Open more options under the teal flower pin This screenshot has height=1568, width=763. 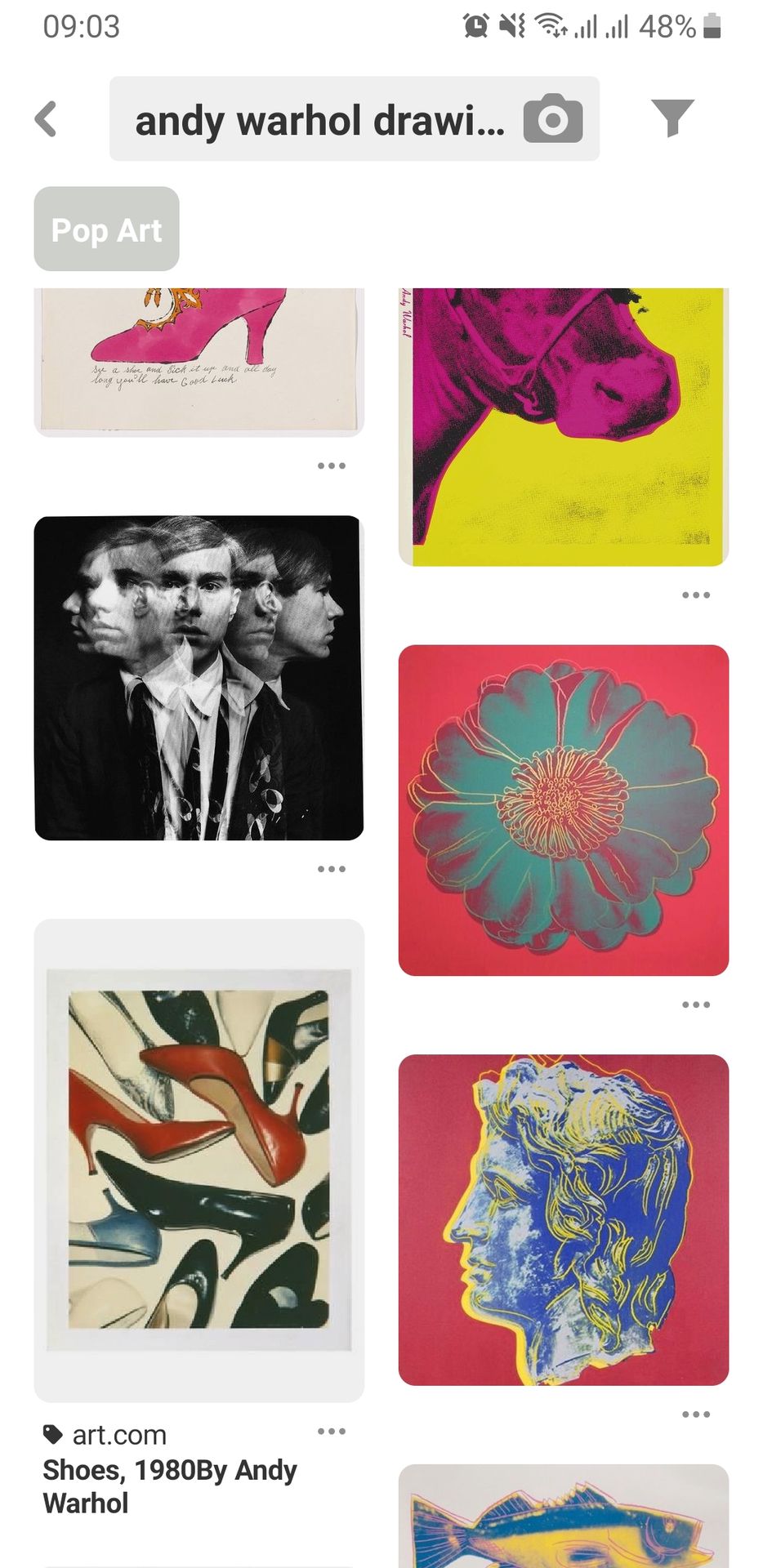point(696,1004)
